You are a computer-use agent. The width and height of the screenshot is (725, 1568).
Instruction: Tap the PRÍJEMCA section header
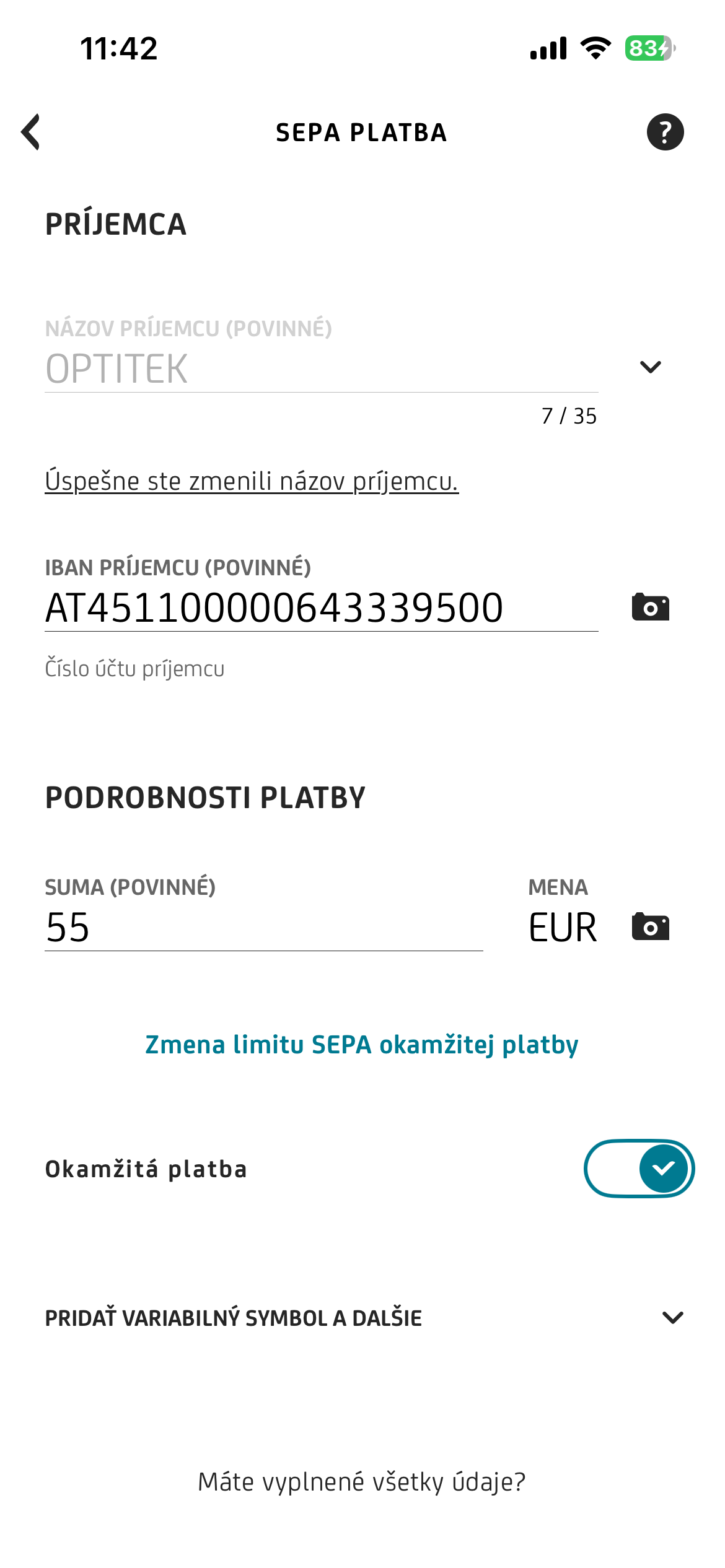[x=116, y=225]
